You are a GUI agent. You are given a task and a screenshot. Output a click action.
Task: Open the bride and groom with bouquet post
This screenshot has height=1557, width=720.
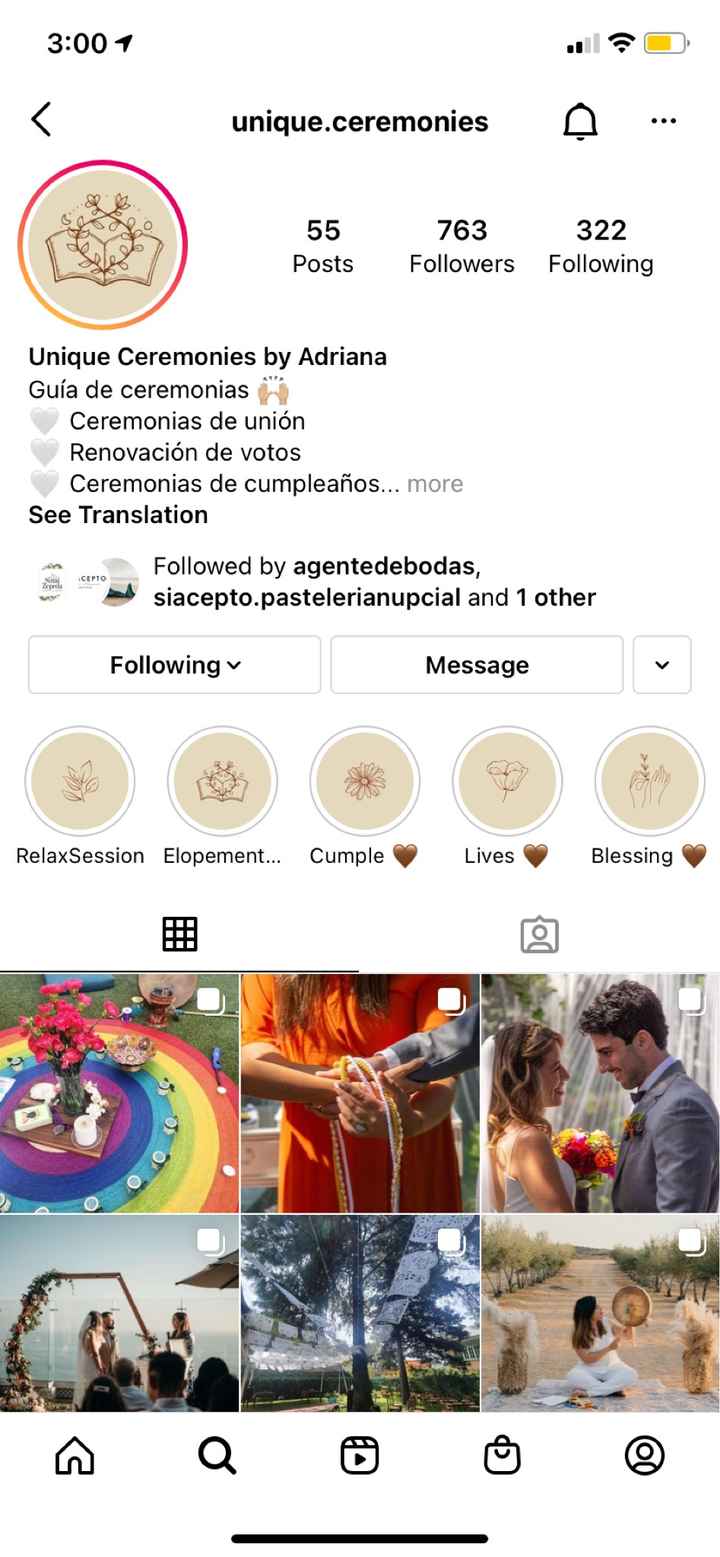click(x=600, y=1093)
